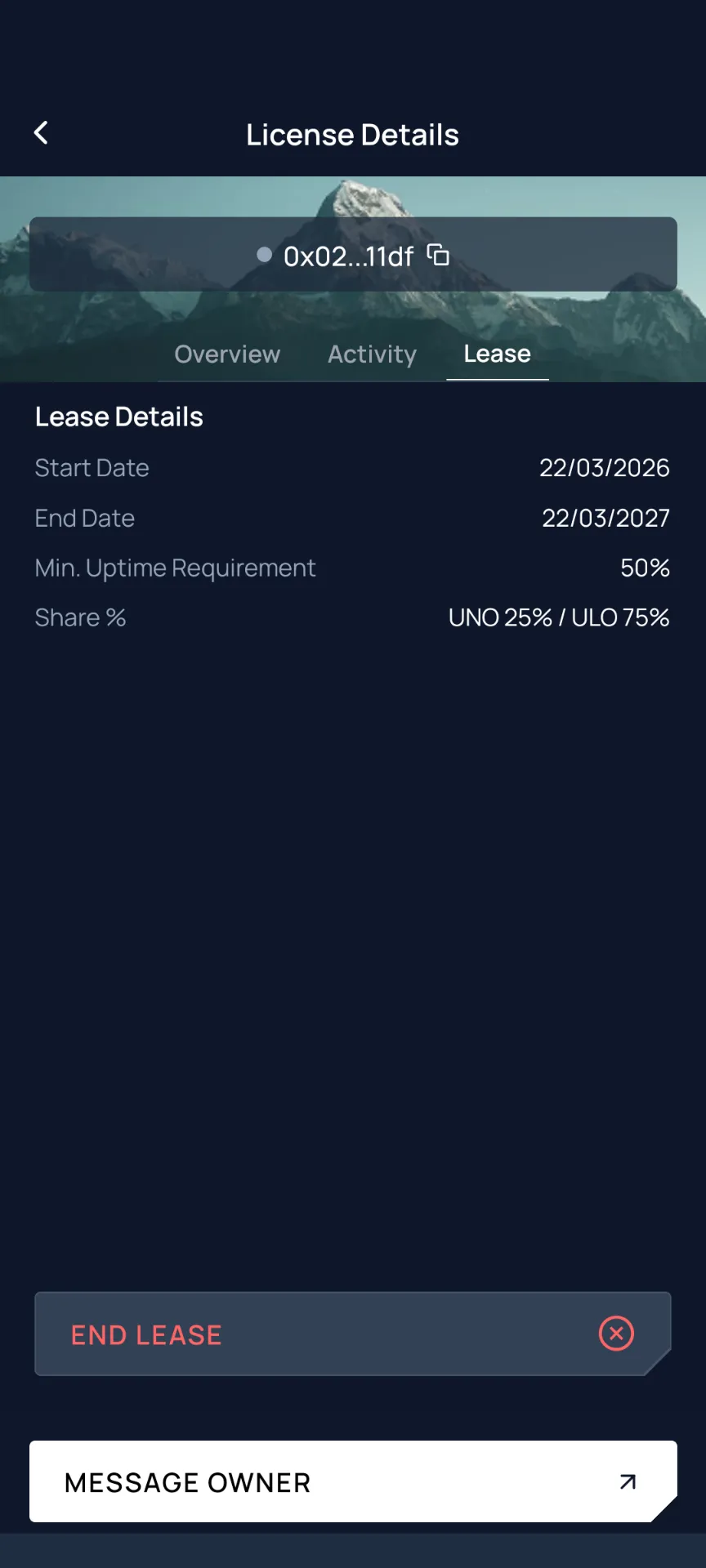Click the back arrow to exit License Details
The width and height of the screenshot is (706, 1568).
[x=40, y=132]
